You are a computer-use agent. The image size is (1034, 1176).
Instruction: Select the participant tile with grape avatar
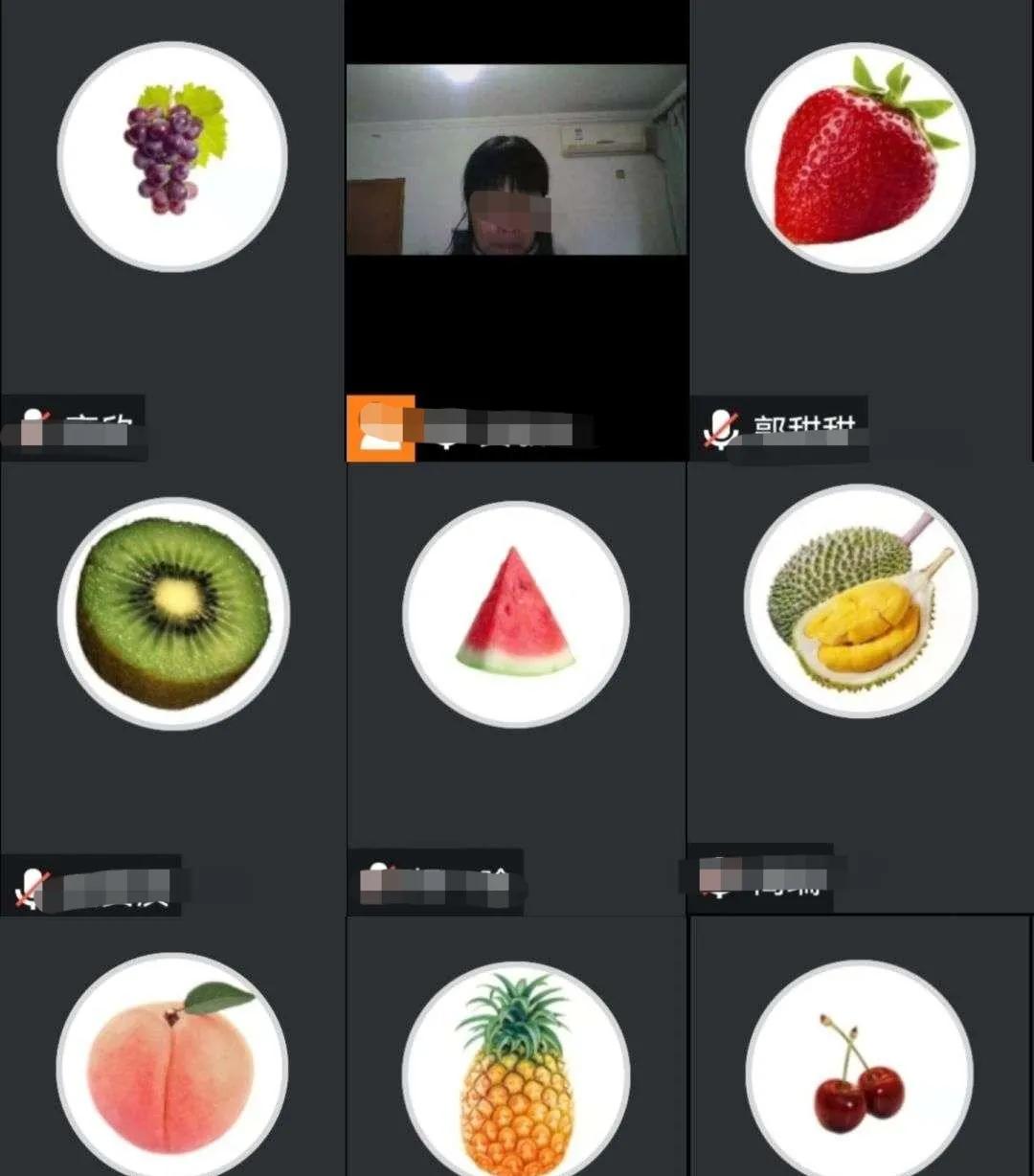pyautogui.click(x=172, y=157)
